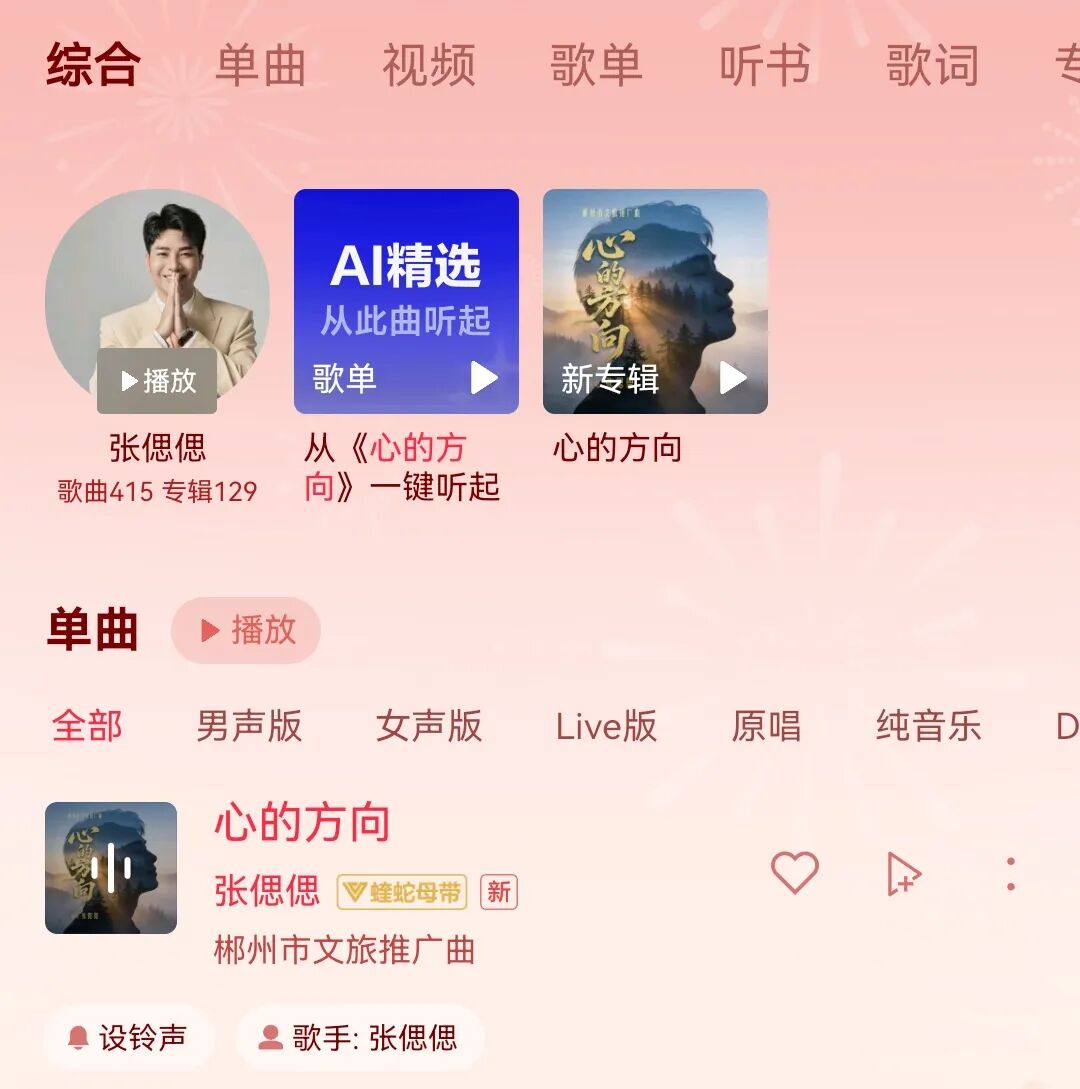Open the 歌手: 张偲偲 chip

coord(359,1038)
